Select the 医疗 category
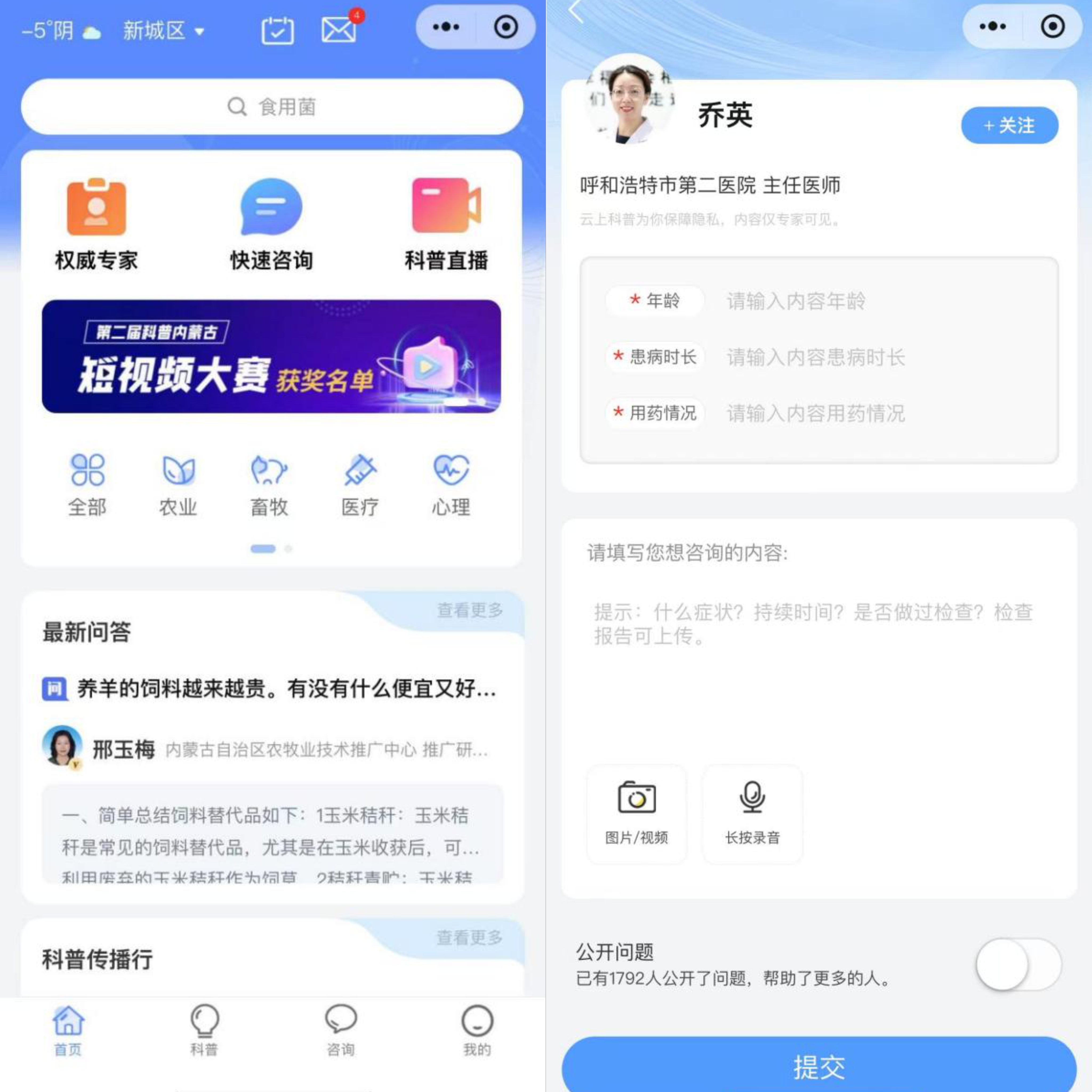Viewport: 1092px width, 1092px height. [360, 485]
